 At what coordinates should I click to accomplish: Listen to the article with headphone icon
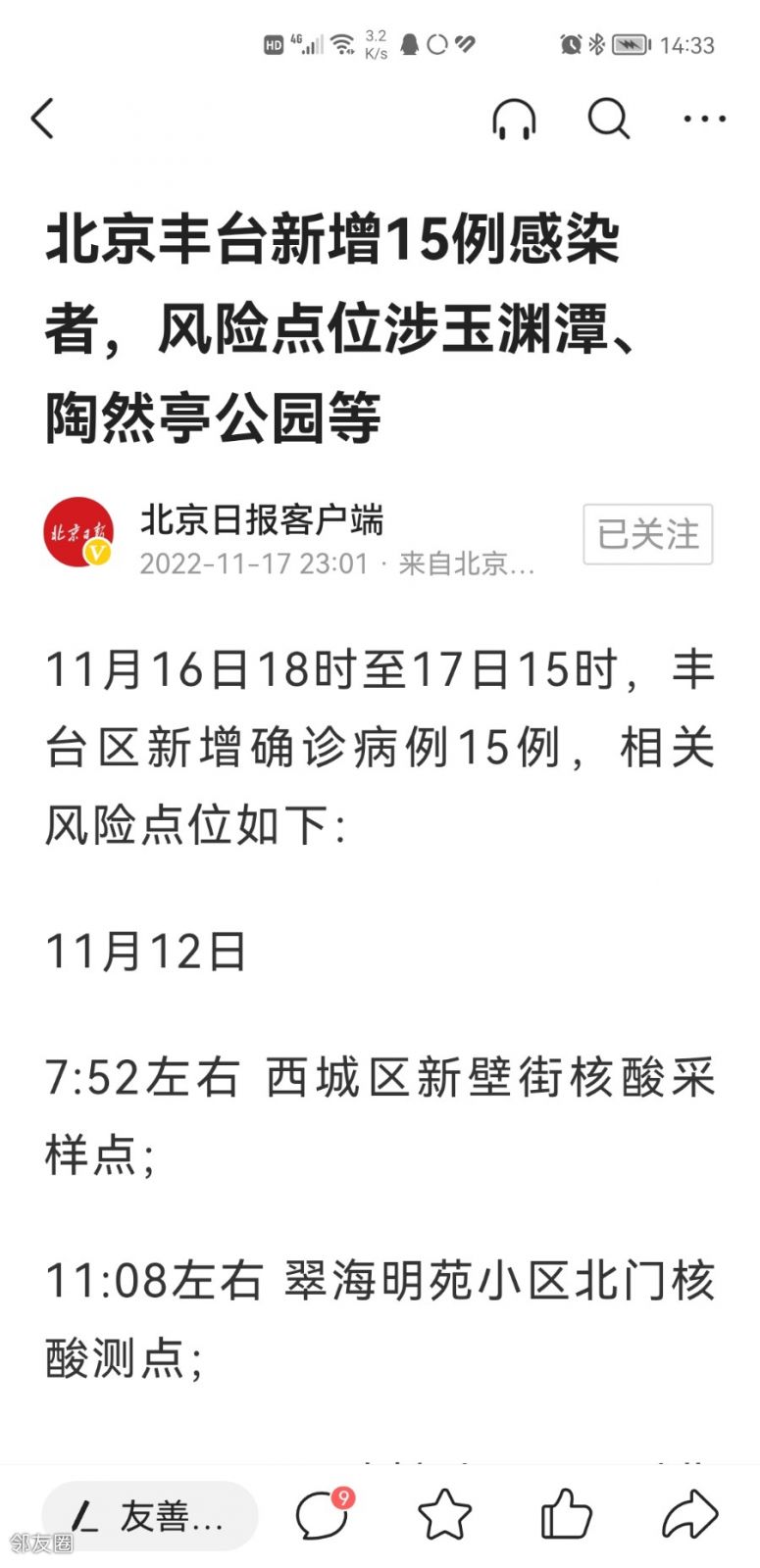(x=514, y=119)
